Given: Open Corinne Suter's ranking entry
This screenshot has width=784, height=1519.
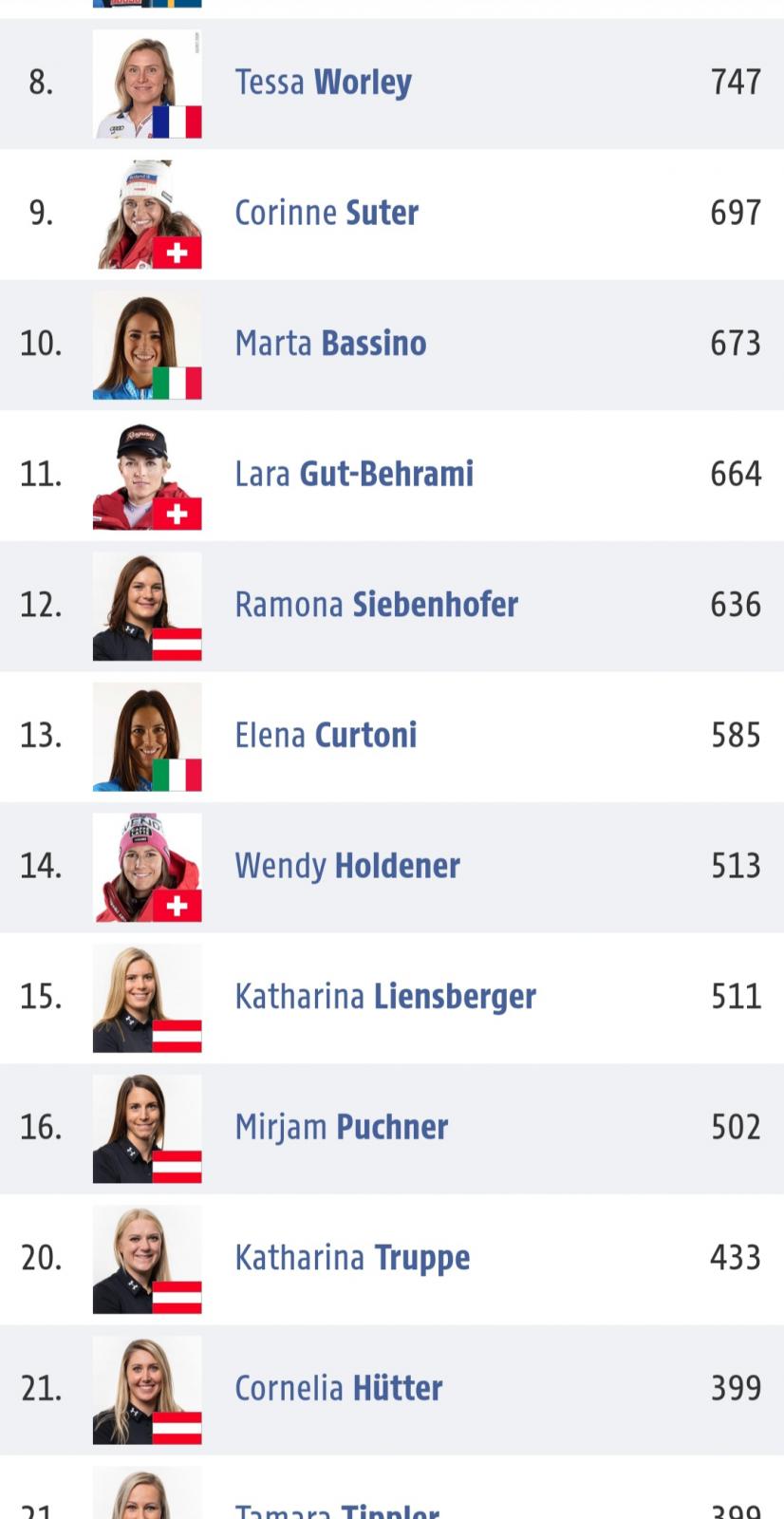Looking at the screenshot, I should [392, 214].
